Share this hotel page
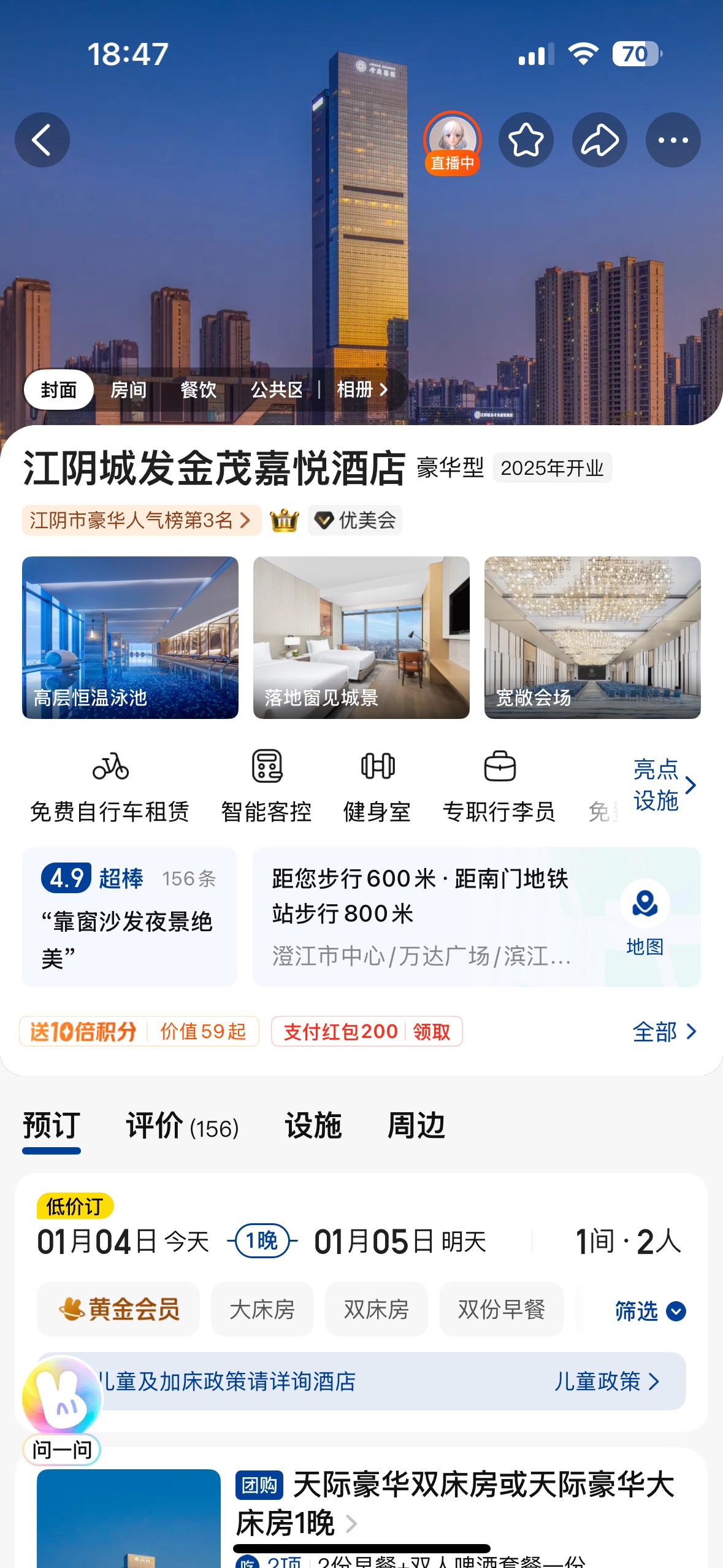 point(599,140)
